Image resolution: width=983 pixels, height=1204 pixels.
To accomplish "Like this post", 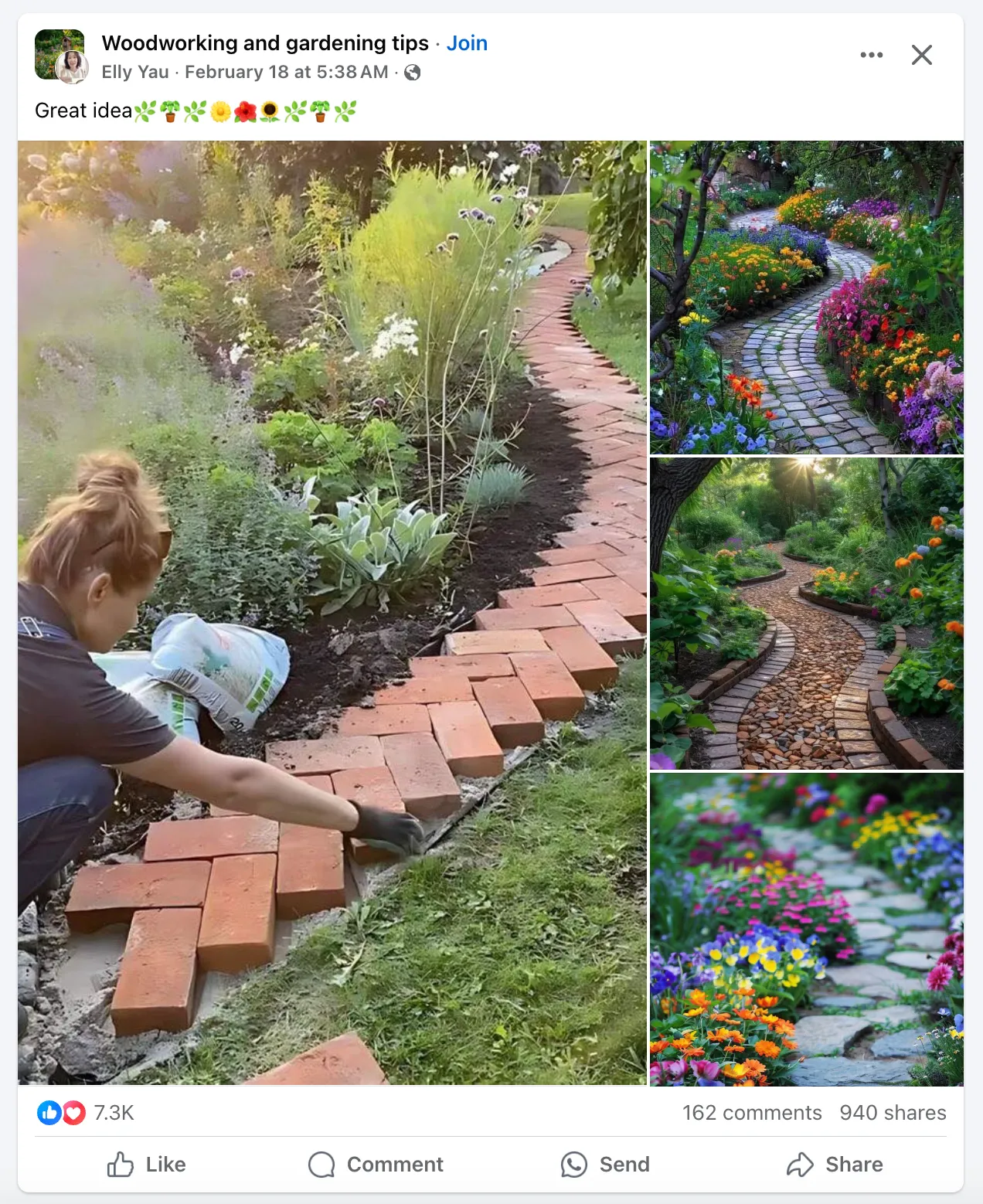I will click(x=147, y=1165).
